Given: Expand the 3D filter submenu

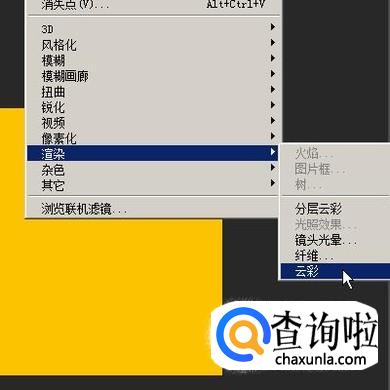Looking at the screenshot, I should coord(153,29).
